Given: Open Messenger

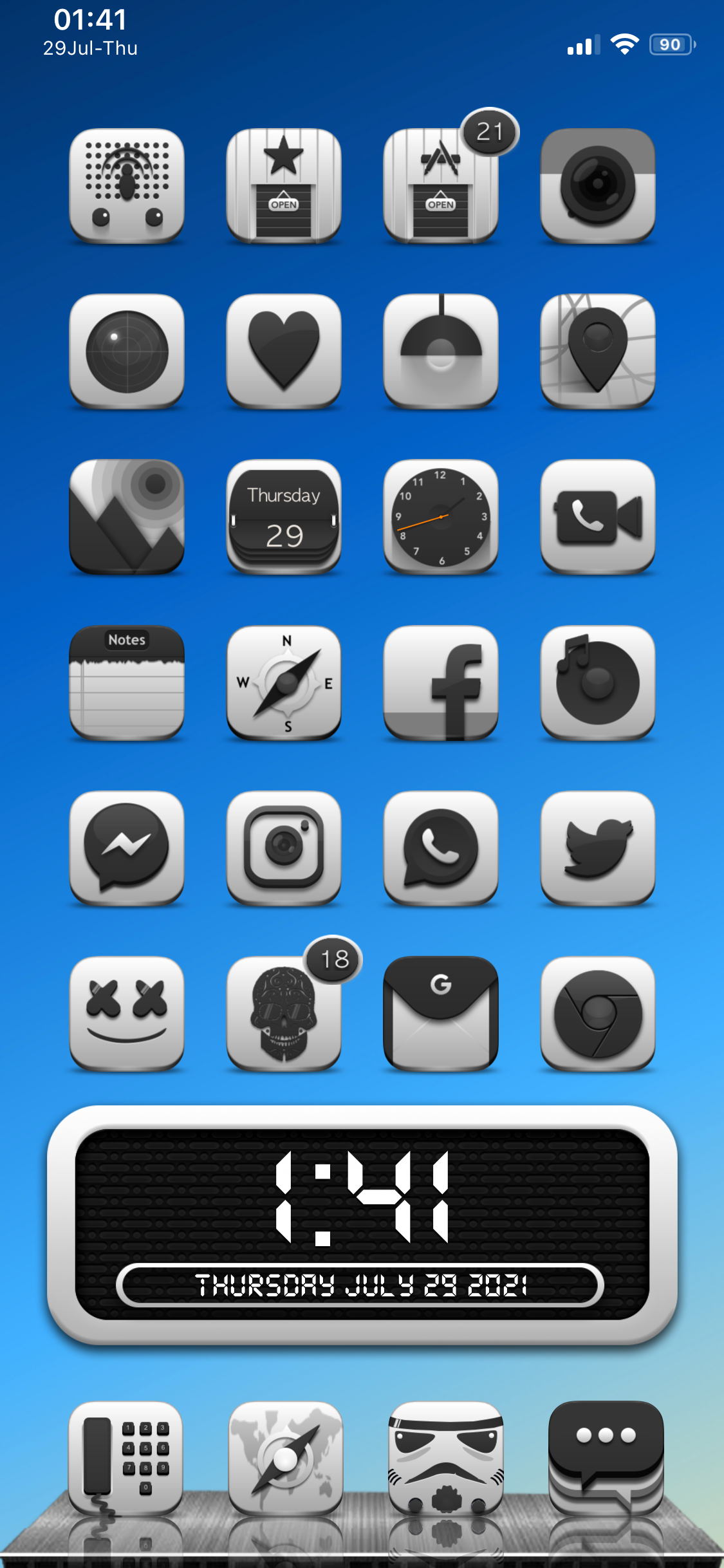Looking at the screenshot, I should pyautogui.click(x=127, y=848).
